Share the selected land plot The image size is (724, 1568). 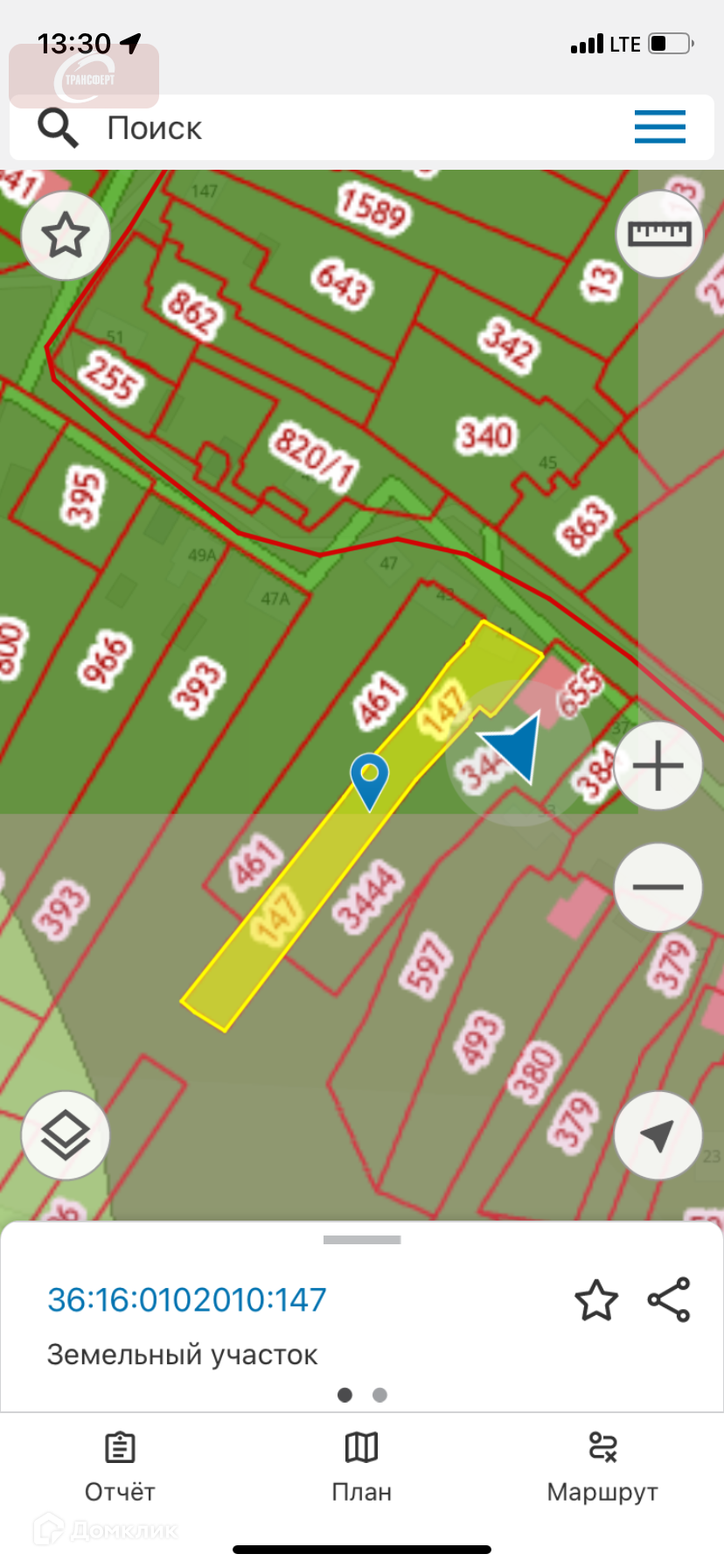[x=669, y=1299]
